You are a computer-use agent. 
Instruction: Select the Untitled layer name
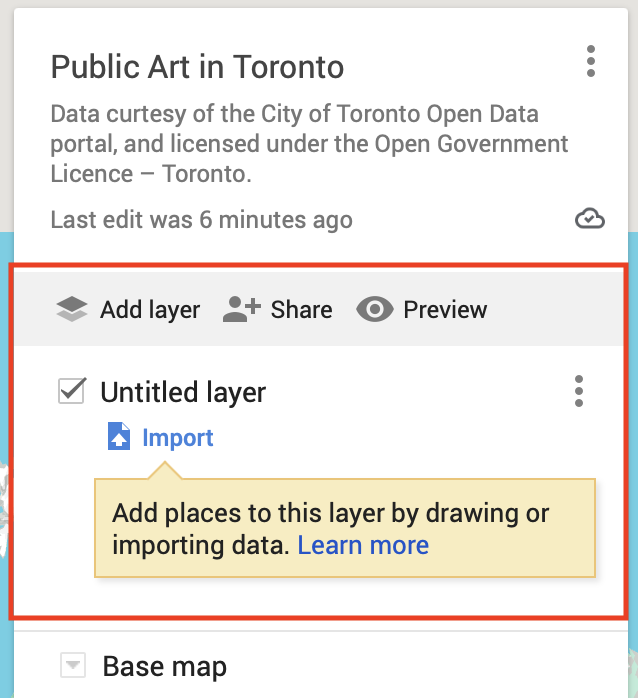(x=183, y=392)
